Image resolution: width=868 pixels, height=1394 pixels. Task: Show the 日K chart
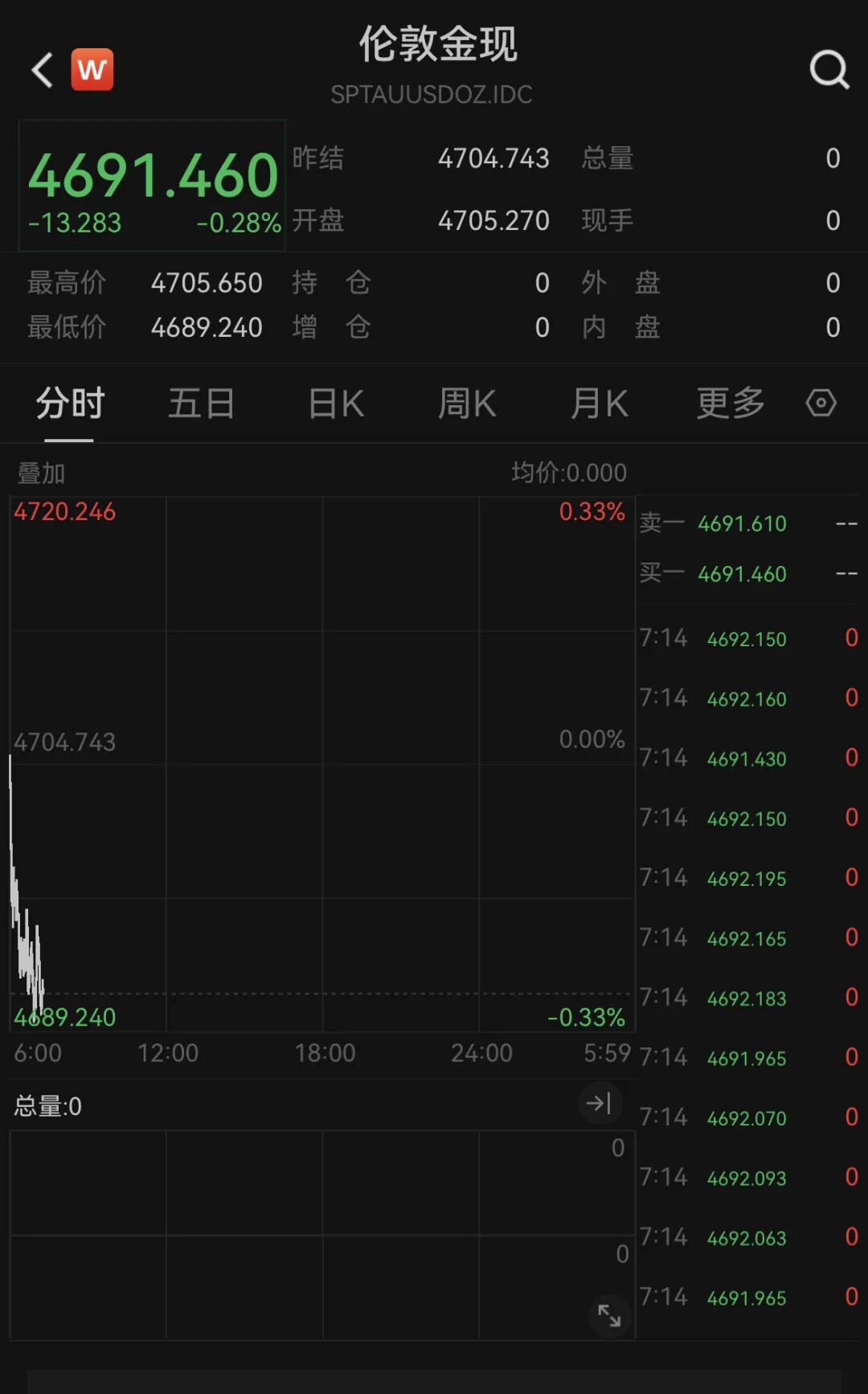(337, 404)
